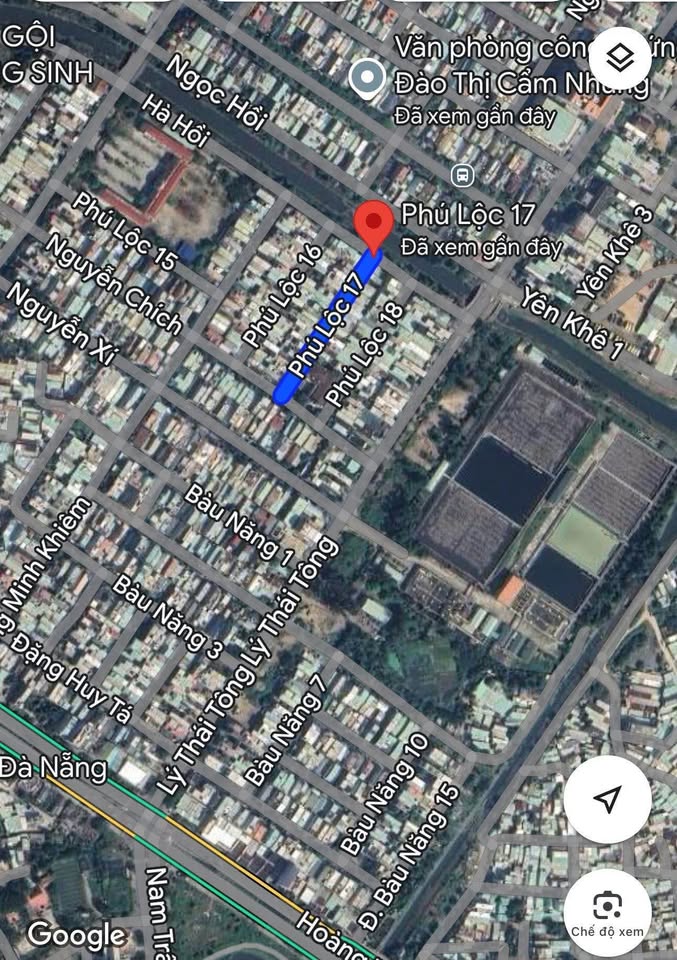Open the map layers button
Viewport: 677px width, 960px height.
[x=620, y=58]
